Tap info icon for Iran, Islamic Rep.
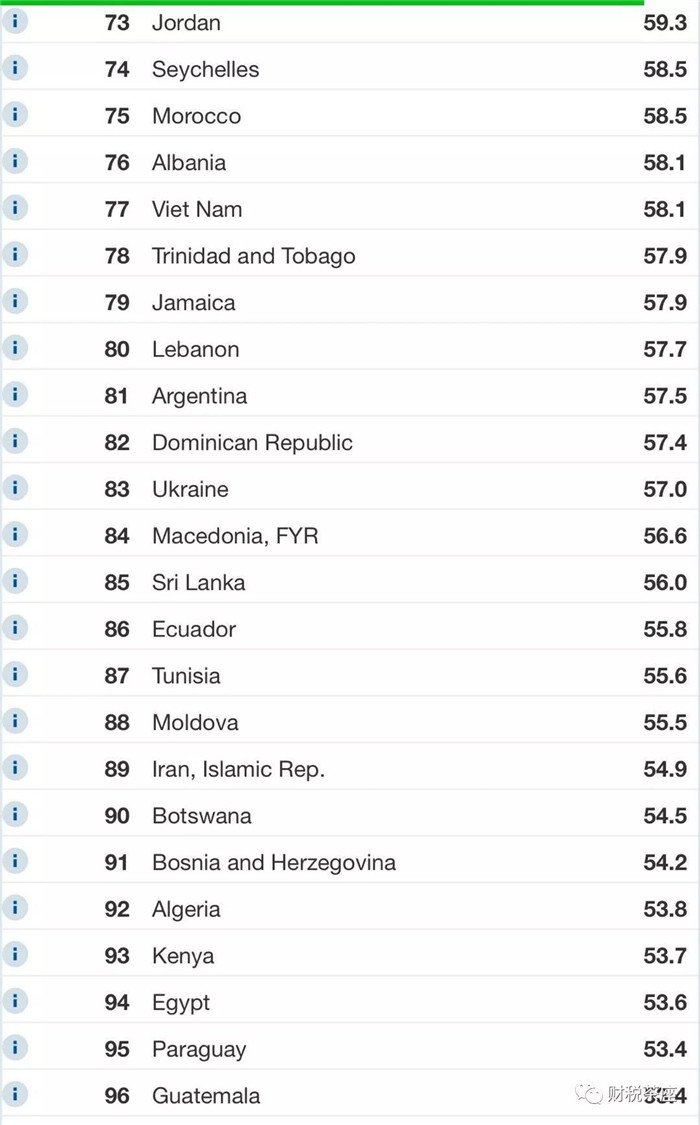Image resolution: width=700 pixels, height=1125 pixels. coord(15,768)
